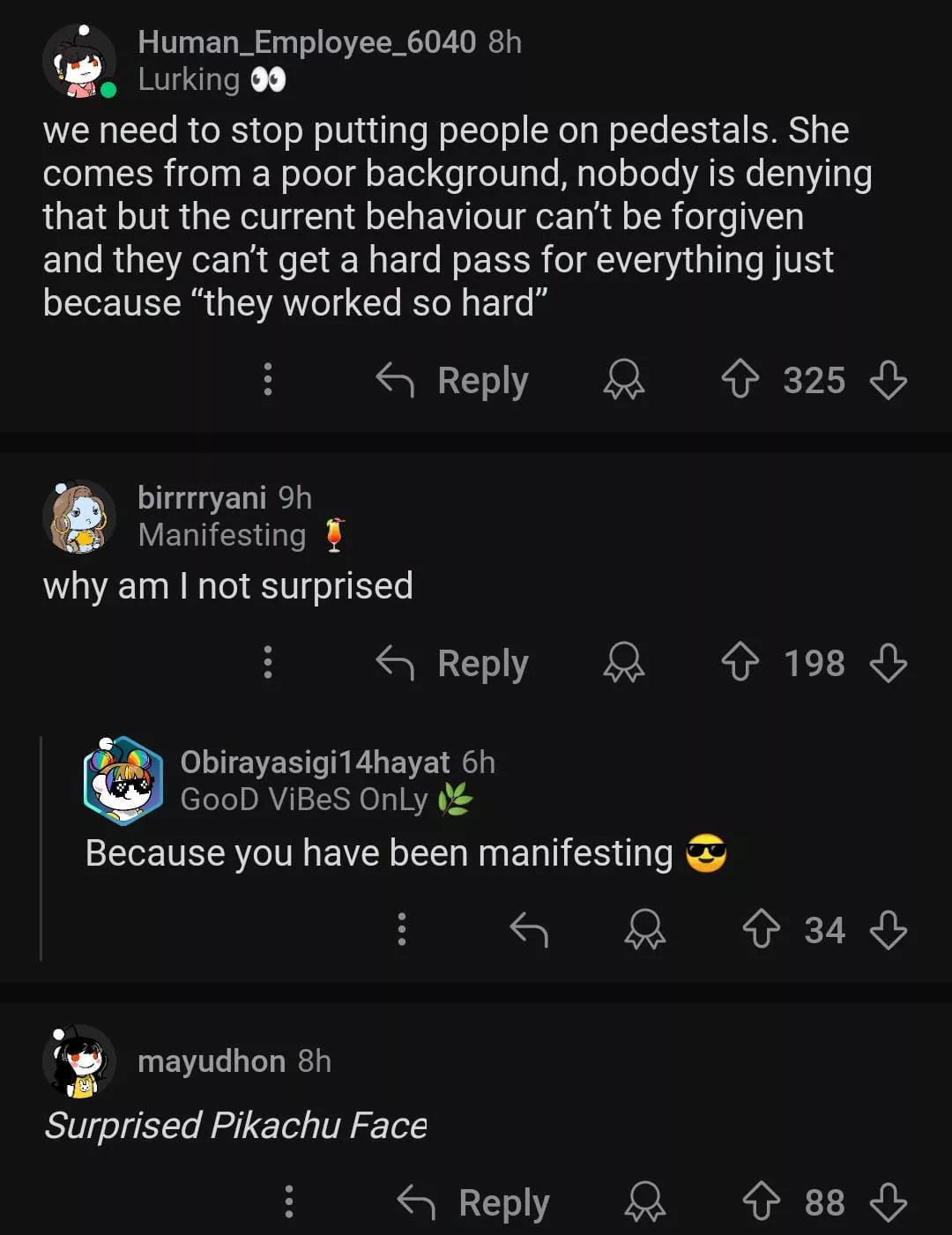952x1235 pixels.
Task: Upvote Human_Employee_6040's comment
Action: 740,380
